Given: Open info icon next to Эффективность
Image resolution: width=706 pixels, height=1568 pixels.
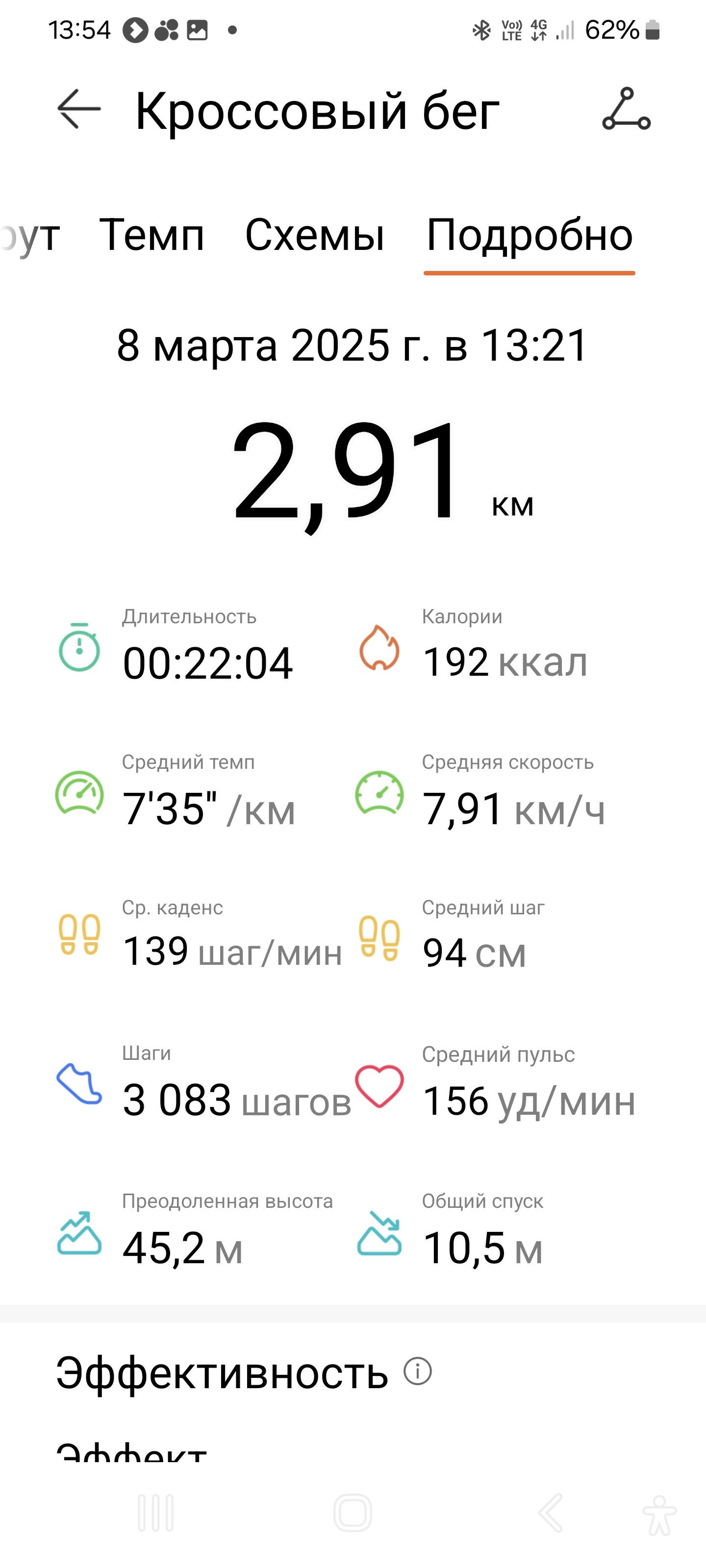Looking at the screenshot, I should pos(418,1371).
